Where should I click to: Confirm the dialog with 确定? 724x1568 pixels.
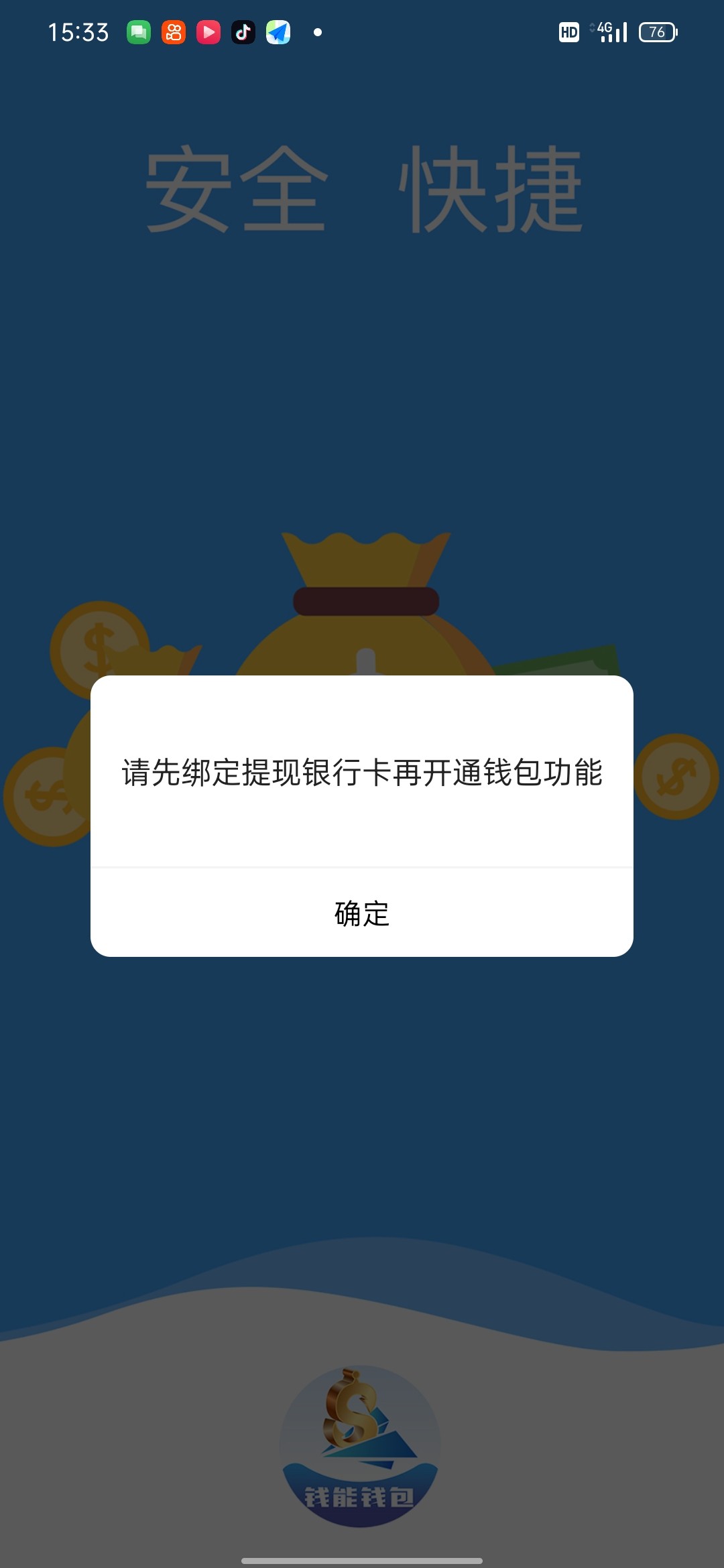click(x=362, y=913)
